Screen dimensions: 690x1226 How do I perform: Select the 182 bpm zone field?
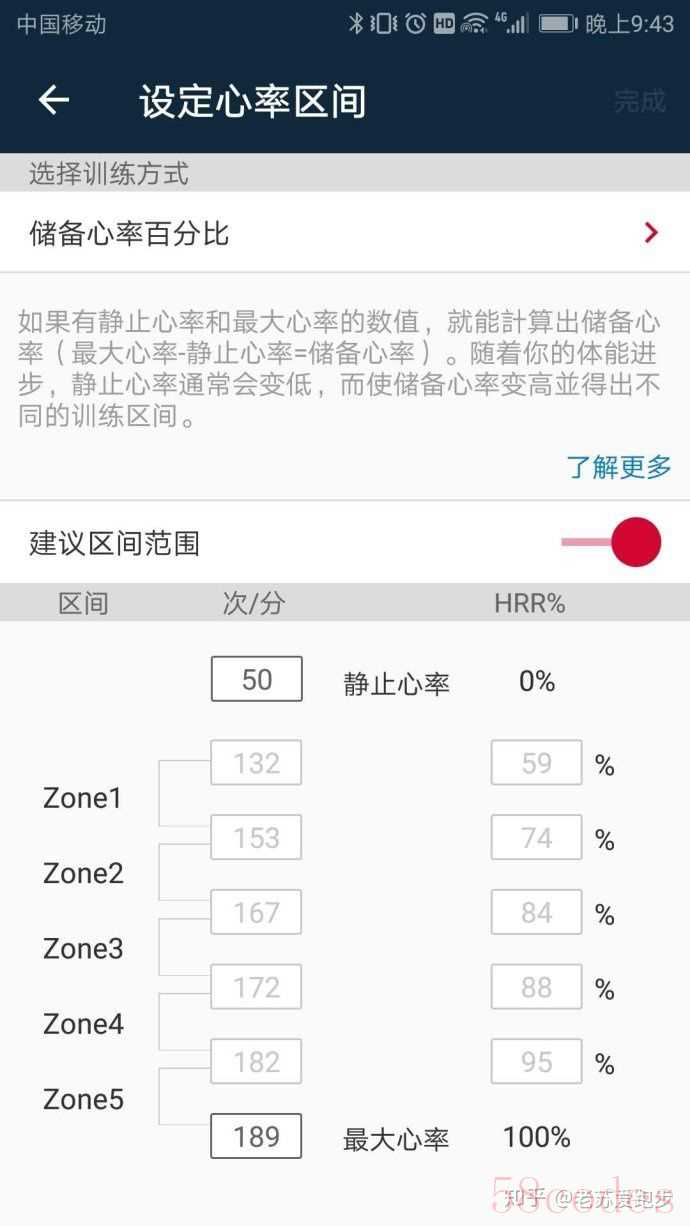coord(256,1062)
